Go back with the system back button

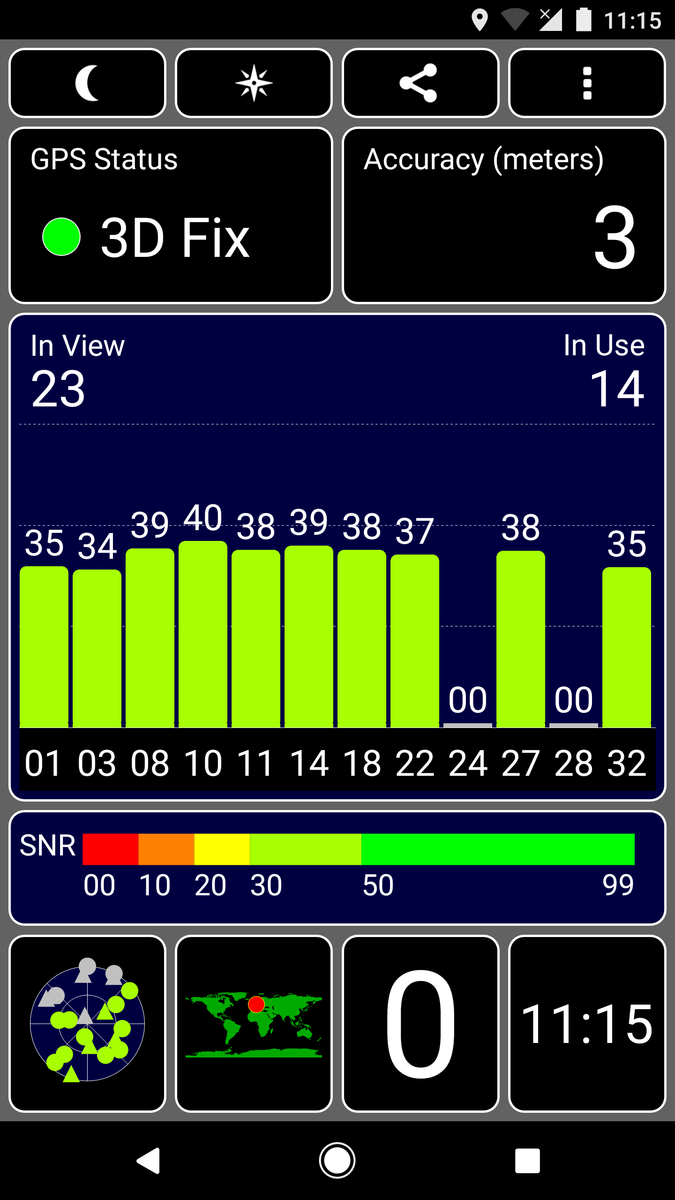148,1160
